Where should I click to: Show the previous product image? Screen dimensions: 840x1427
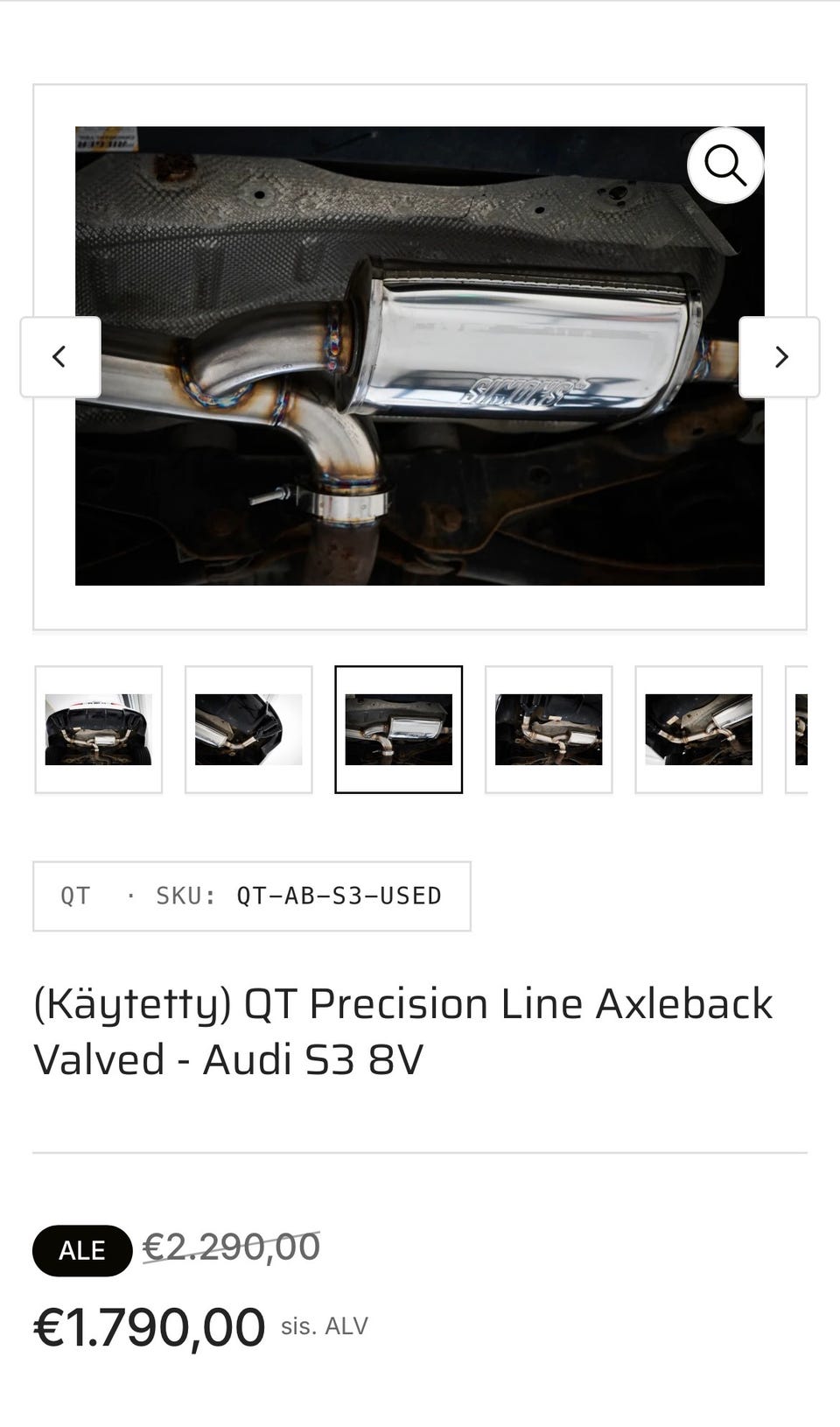pyautogui.click(x=60, y=357)
